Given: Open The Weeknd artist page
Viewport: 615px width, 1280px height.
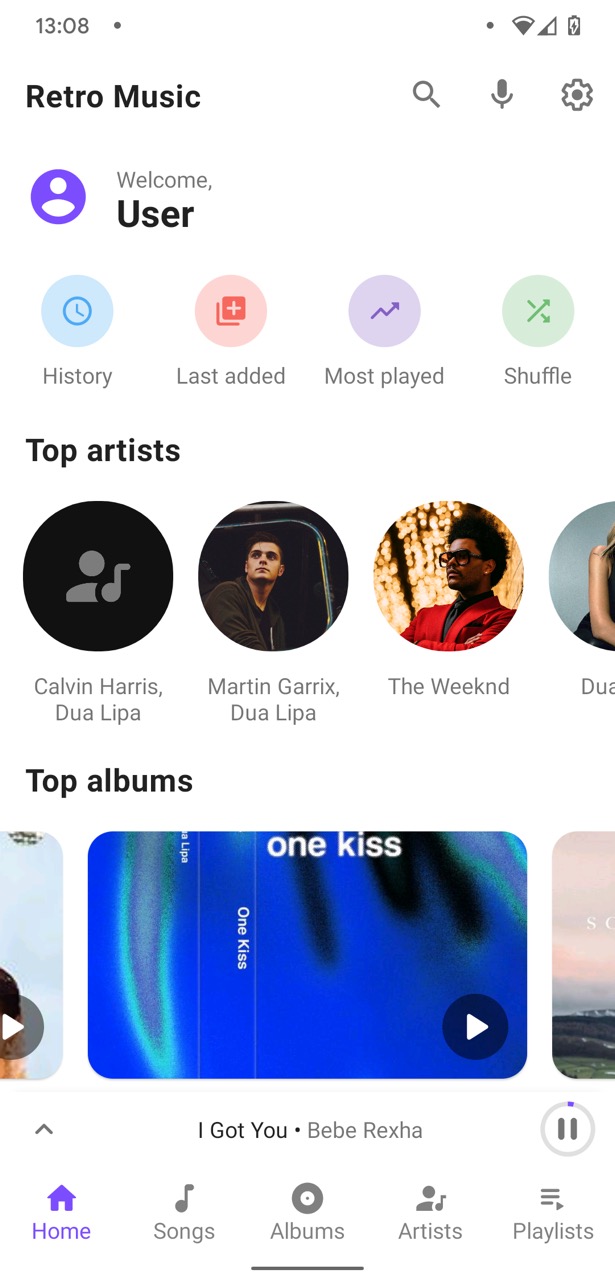Looking at the screenshot, I should (x=448, y=577).
